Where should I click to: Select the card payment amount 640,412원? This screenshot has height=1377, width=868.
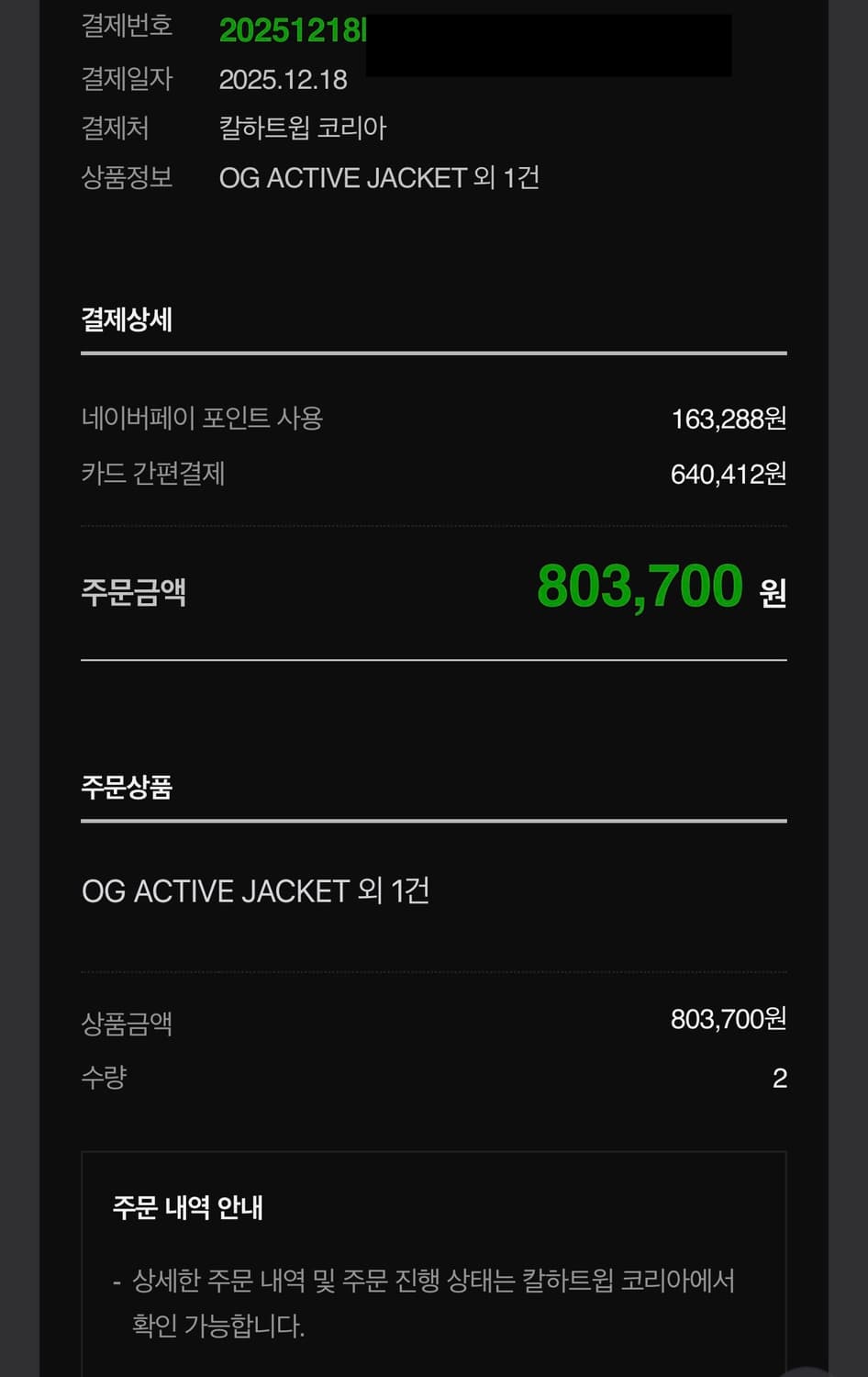[x=728, y=474]
